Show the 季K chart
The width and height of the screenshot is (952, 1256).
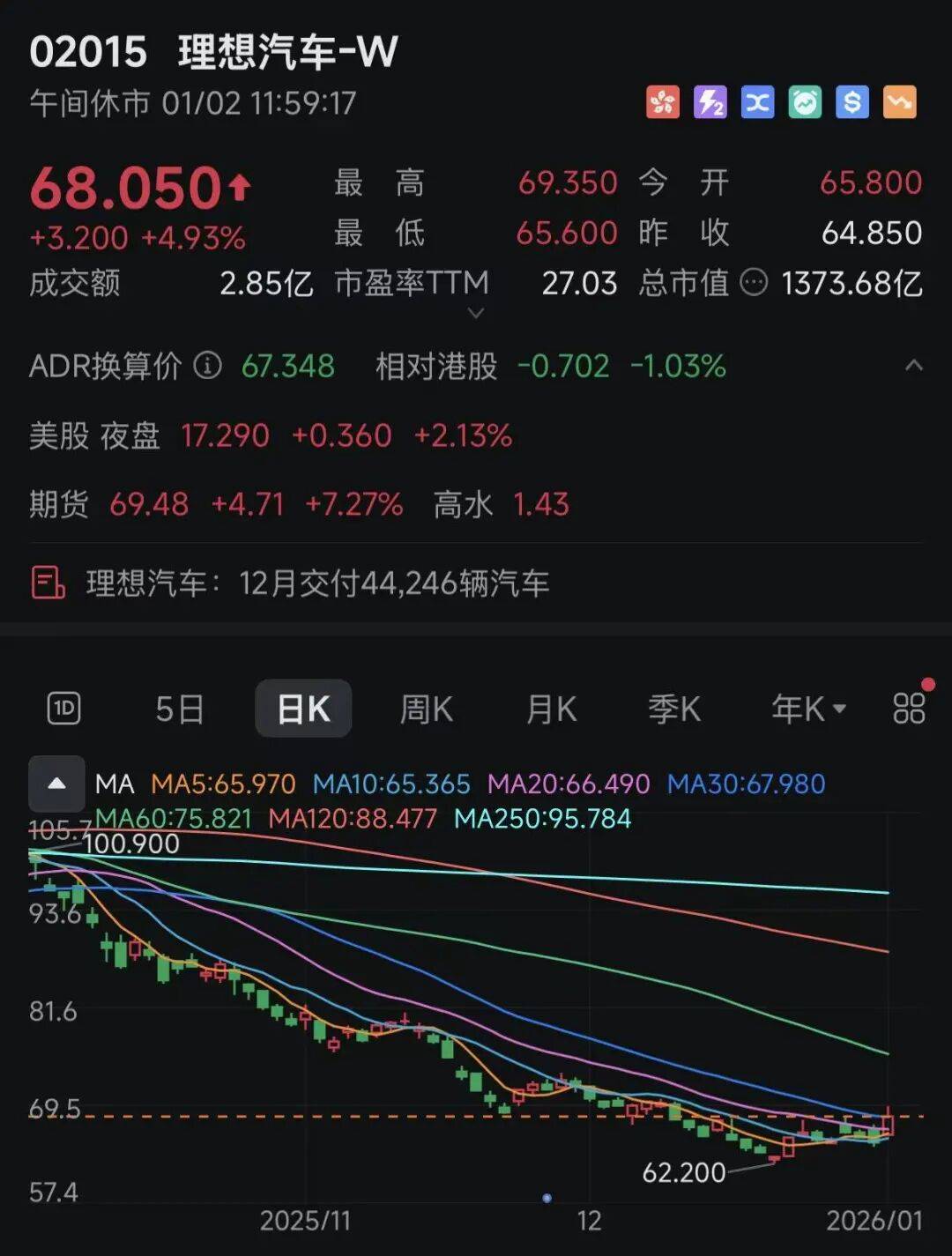click(674, 709)
